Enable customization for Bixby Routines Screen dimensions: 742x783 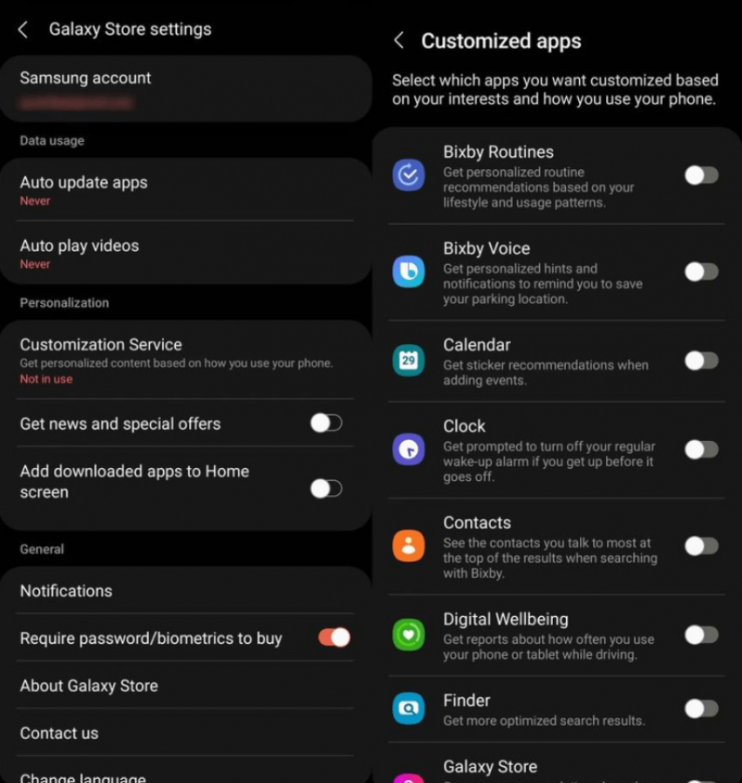tap(701, 175)
